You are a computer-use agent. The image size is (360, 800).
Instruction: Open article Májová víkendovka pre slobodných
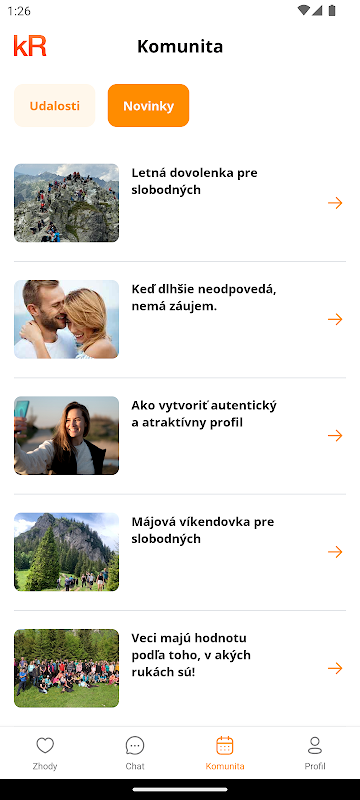[179, 552]
